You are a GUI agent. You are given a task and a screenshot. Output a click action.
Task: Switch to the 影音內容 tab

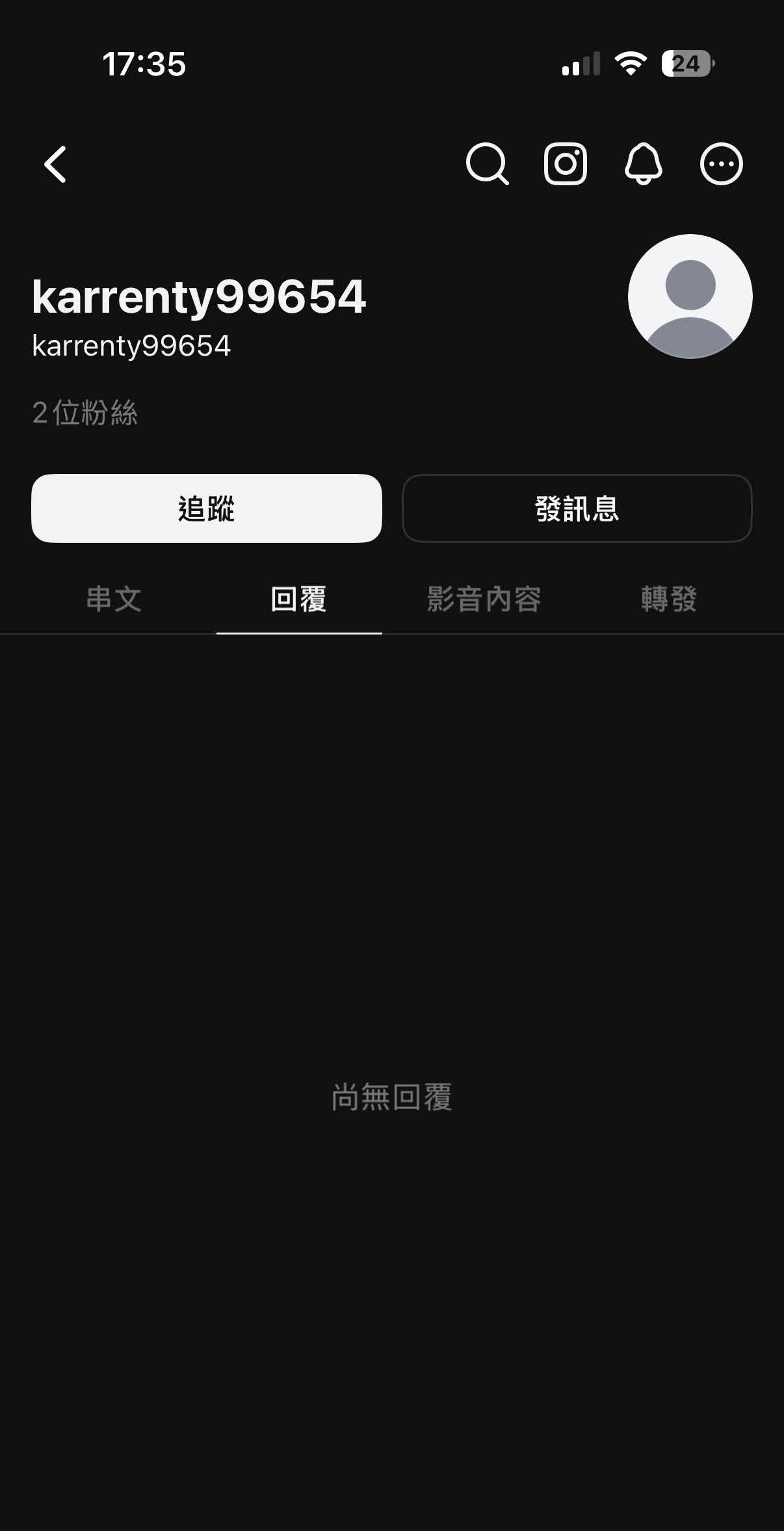click(x=484, y=599)
